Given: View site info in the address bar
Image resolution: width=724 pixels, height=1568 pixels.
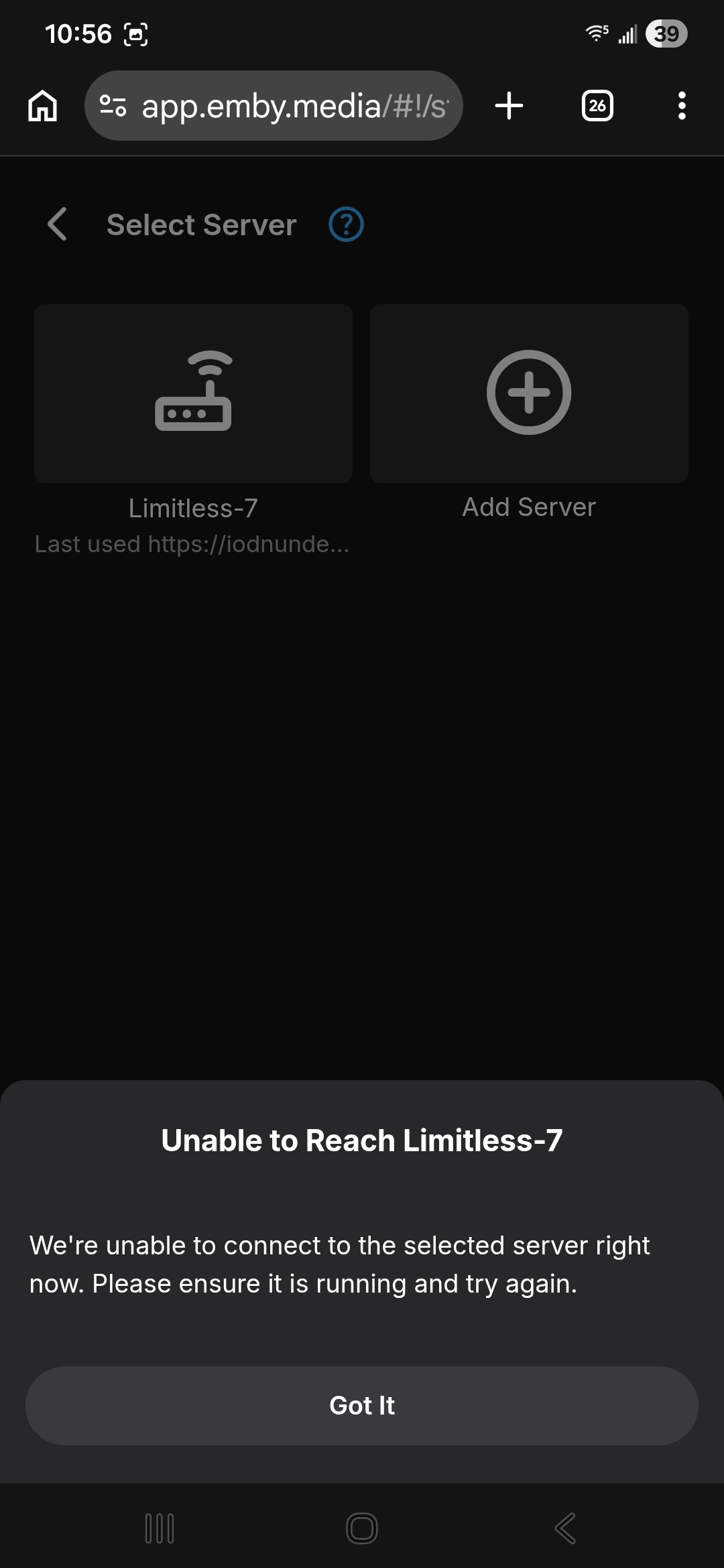Looking at the screenshot, I should [x=113, y=106].
